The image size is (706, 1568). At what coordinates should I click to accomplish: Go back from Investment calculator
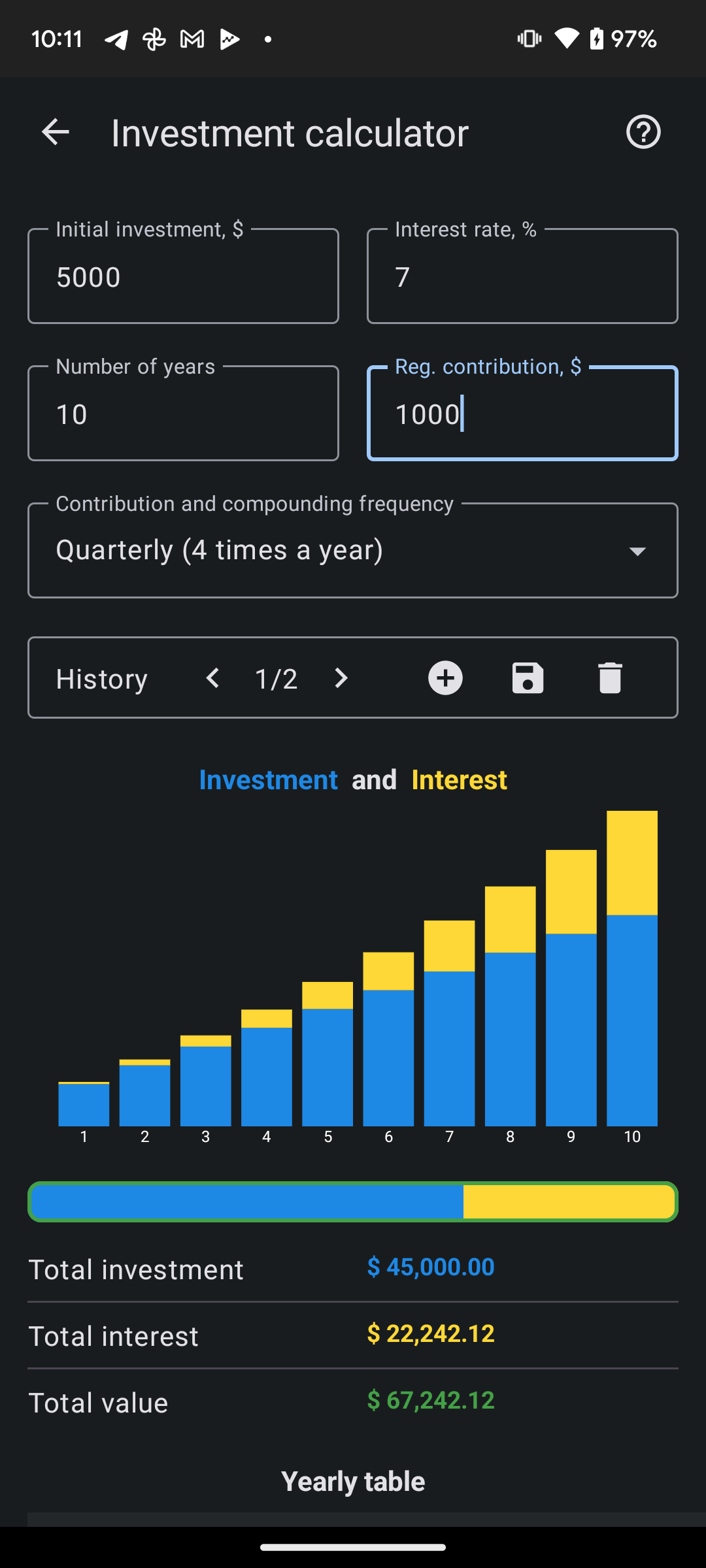(x=55, y=133)
